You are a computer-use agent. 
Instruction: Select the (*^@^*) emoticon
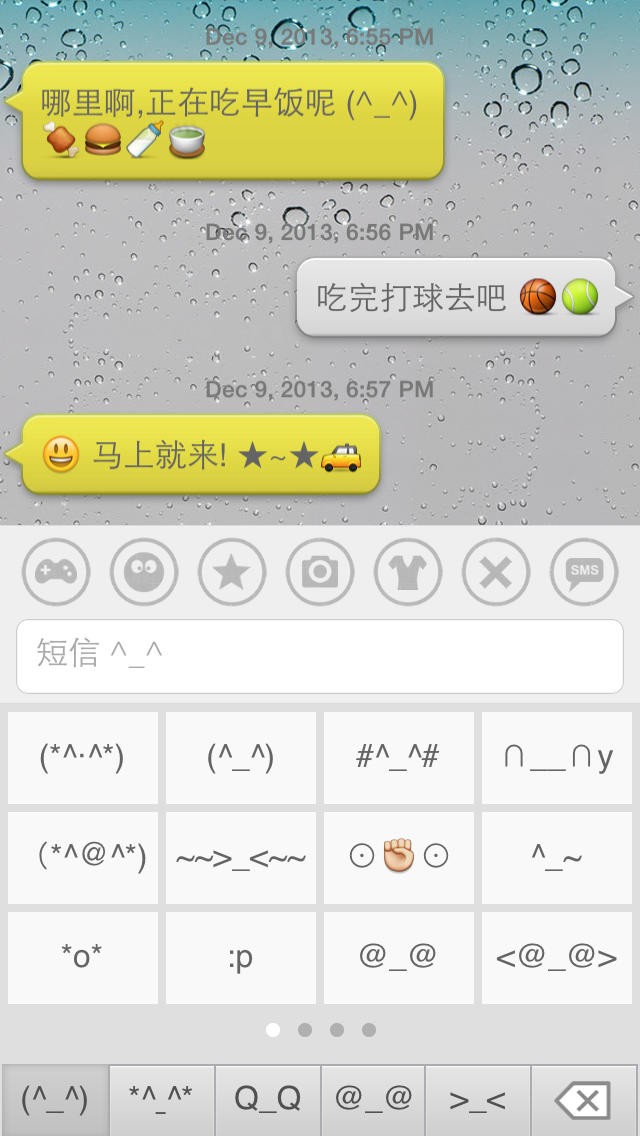tap(83, 858)
